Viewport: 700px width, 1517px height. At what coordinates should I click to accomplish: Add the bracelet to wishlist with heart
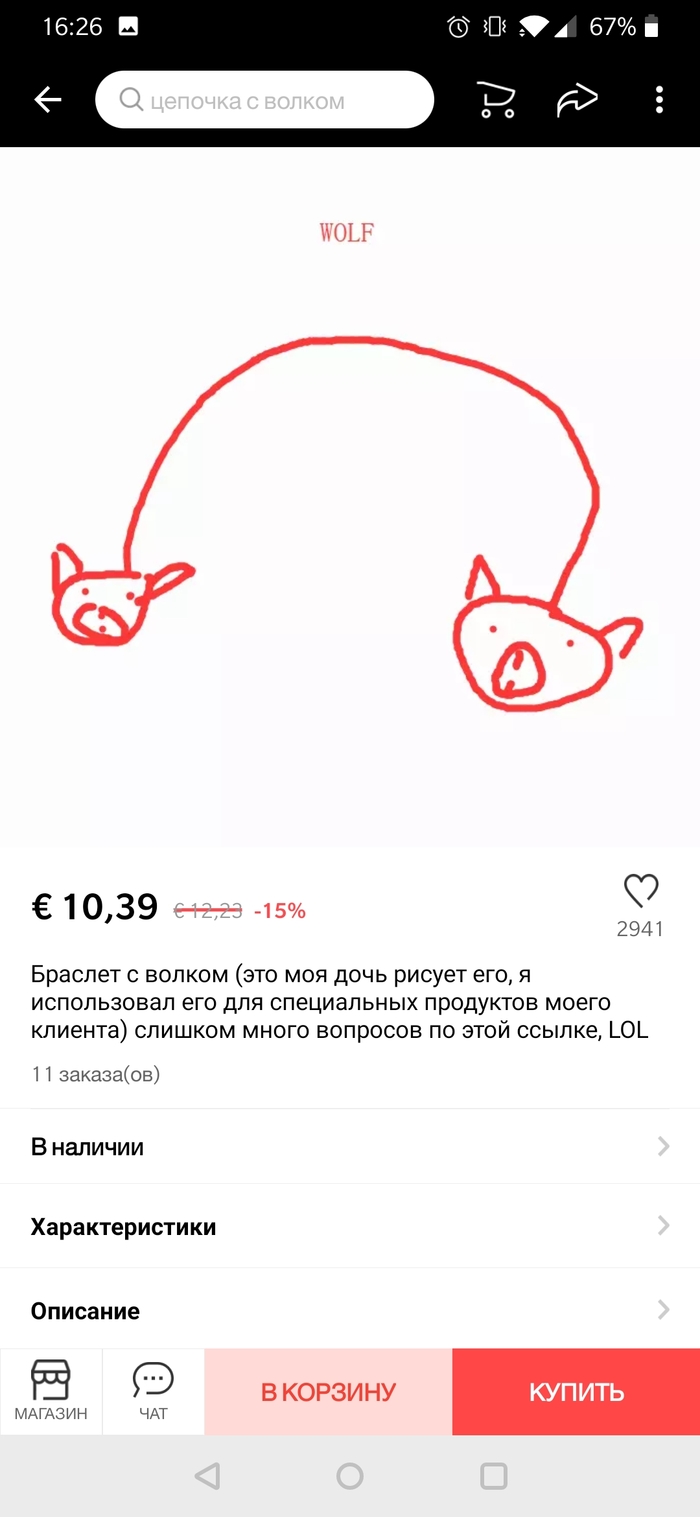click(x=640, y=890)
